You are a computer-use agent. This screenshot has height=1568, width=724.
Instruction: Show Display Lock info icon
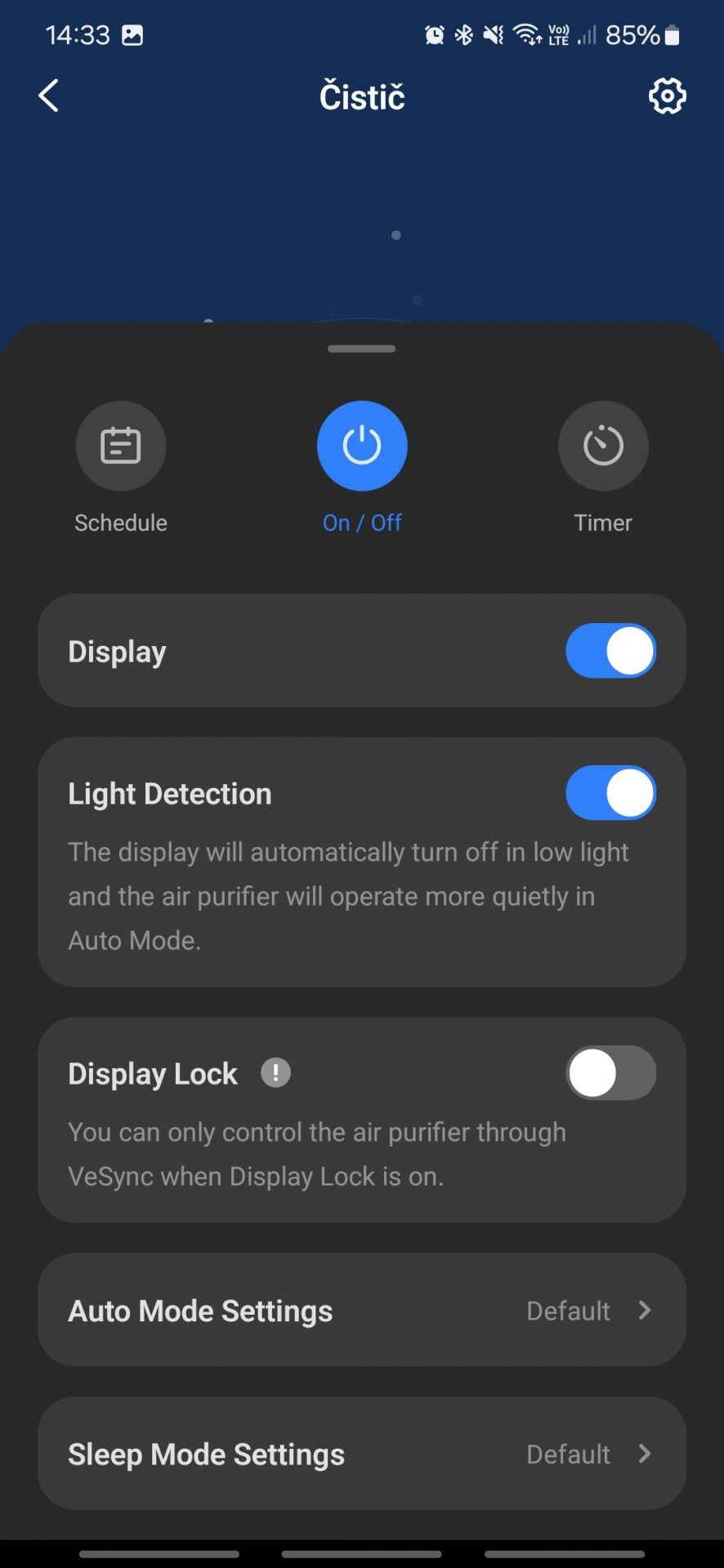click(x=275, y=1073)
